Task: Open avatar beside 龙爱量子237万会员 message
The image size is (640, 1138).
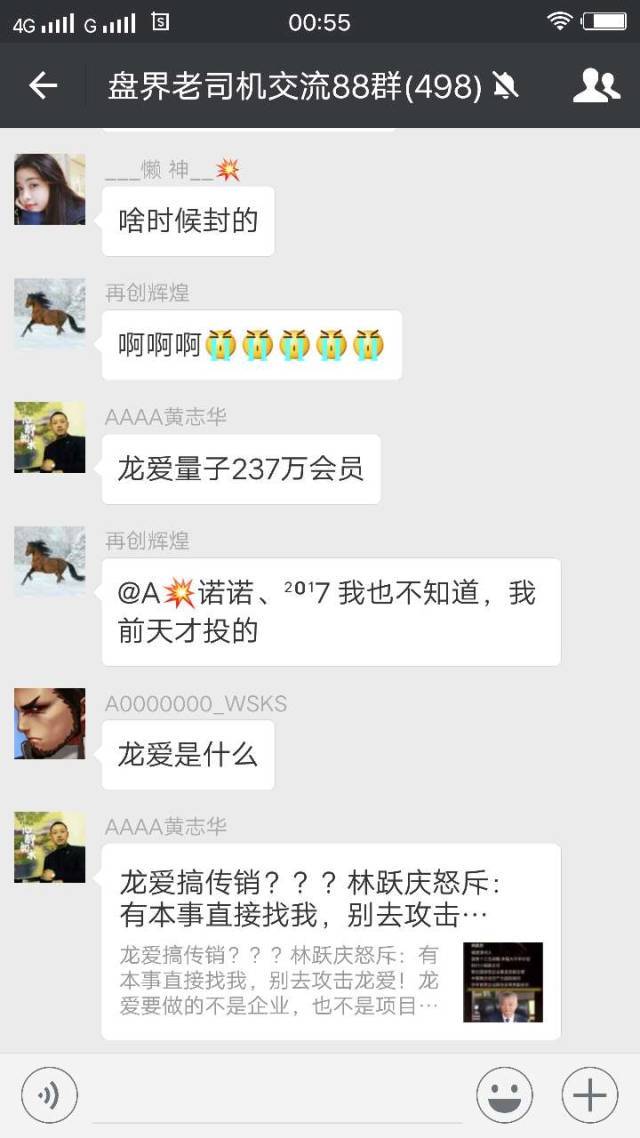Action: click(x=49, y=437)
